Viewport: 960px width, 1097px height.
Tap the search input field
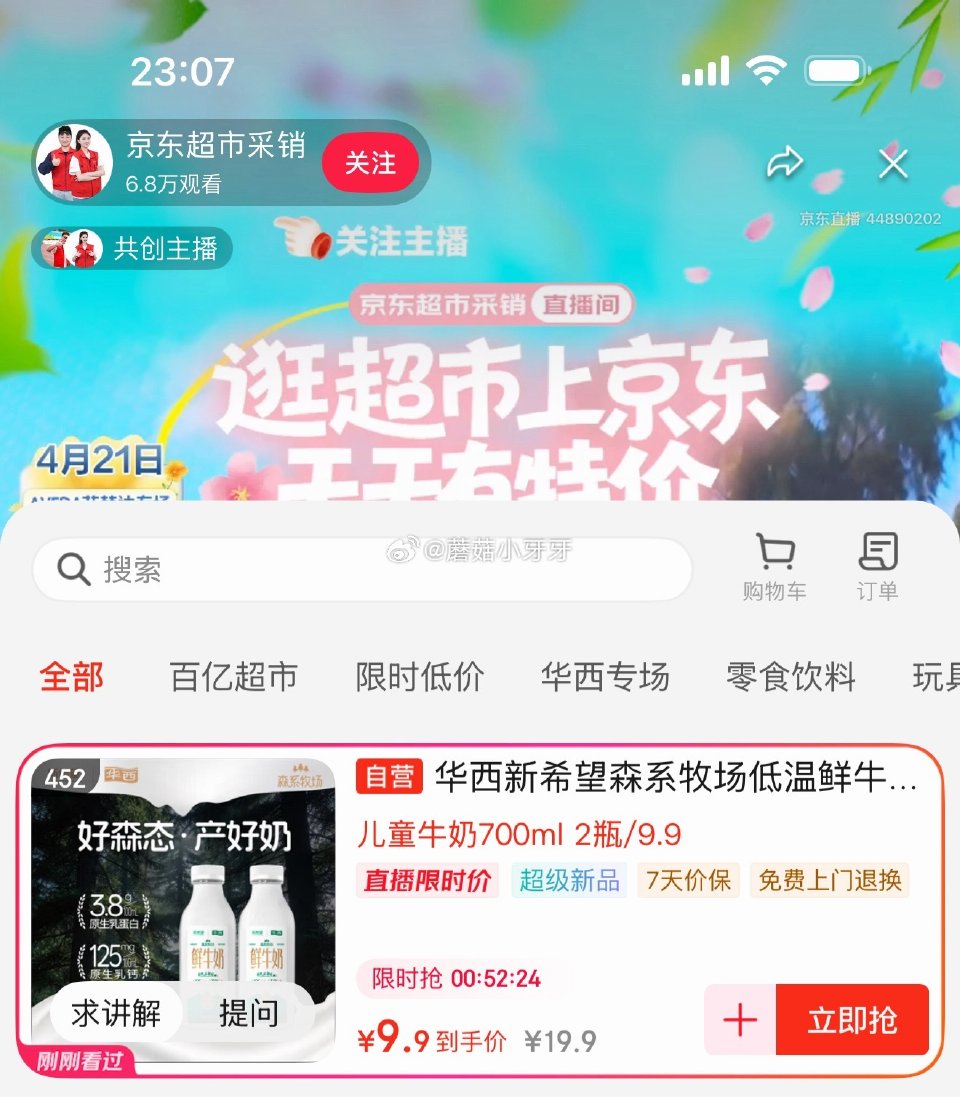pos(300,568)
